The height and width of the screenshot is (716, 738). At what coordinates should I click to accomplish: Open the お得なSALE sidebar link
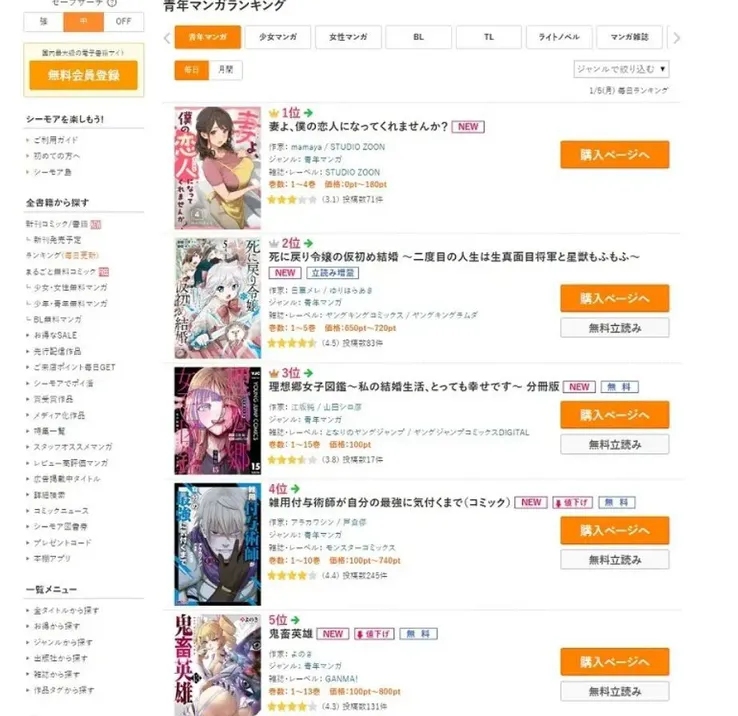click(55, 335)
